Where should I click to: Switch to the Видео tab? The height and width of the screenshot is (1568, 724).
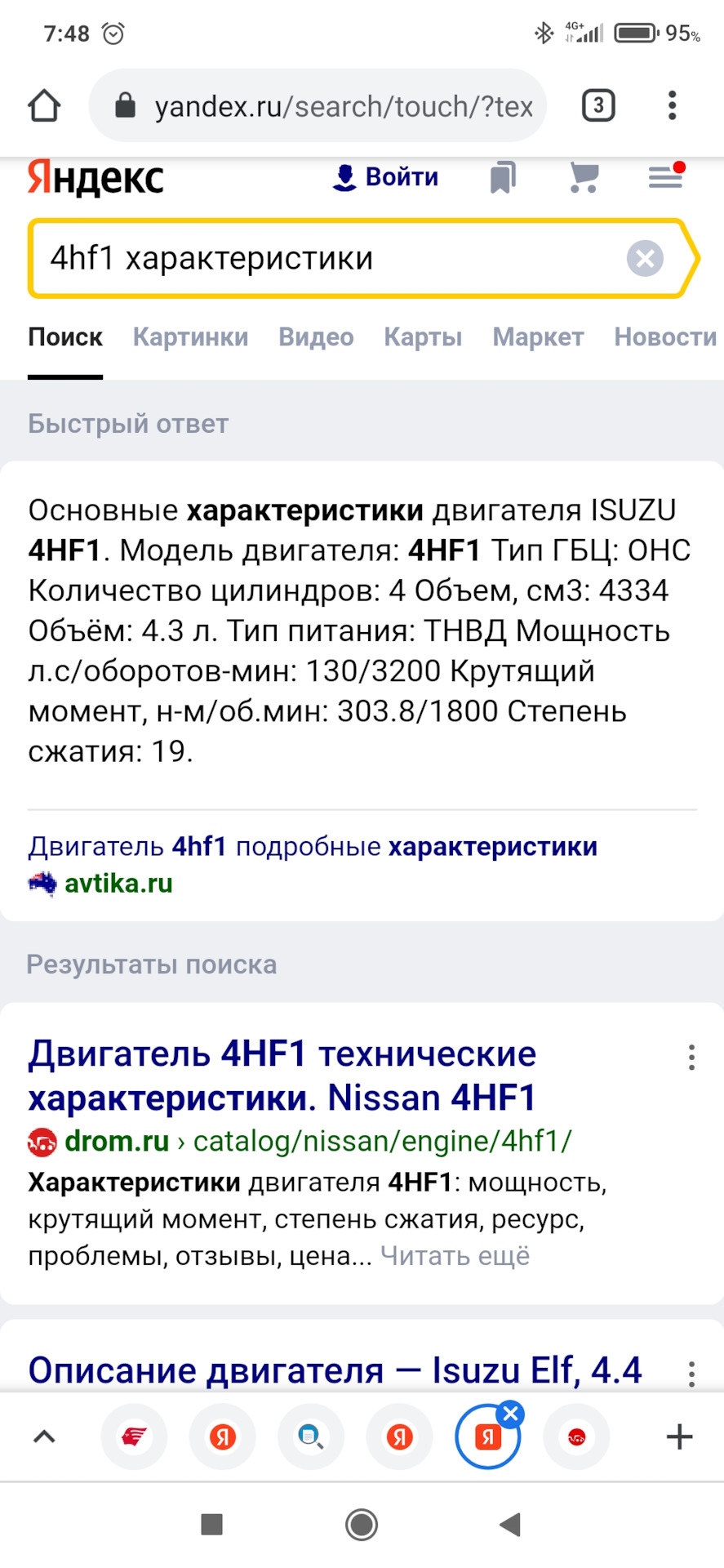coord(316,337)
